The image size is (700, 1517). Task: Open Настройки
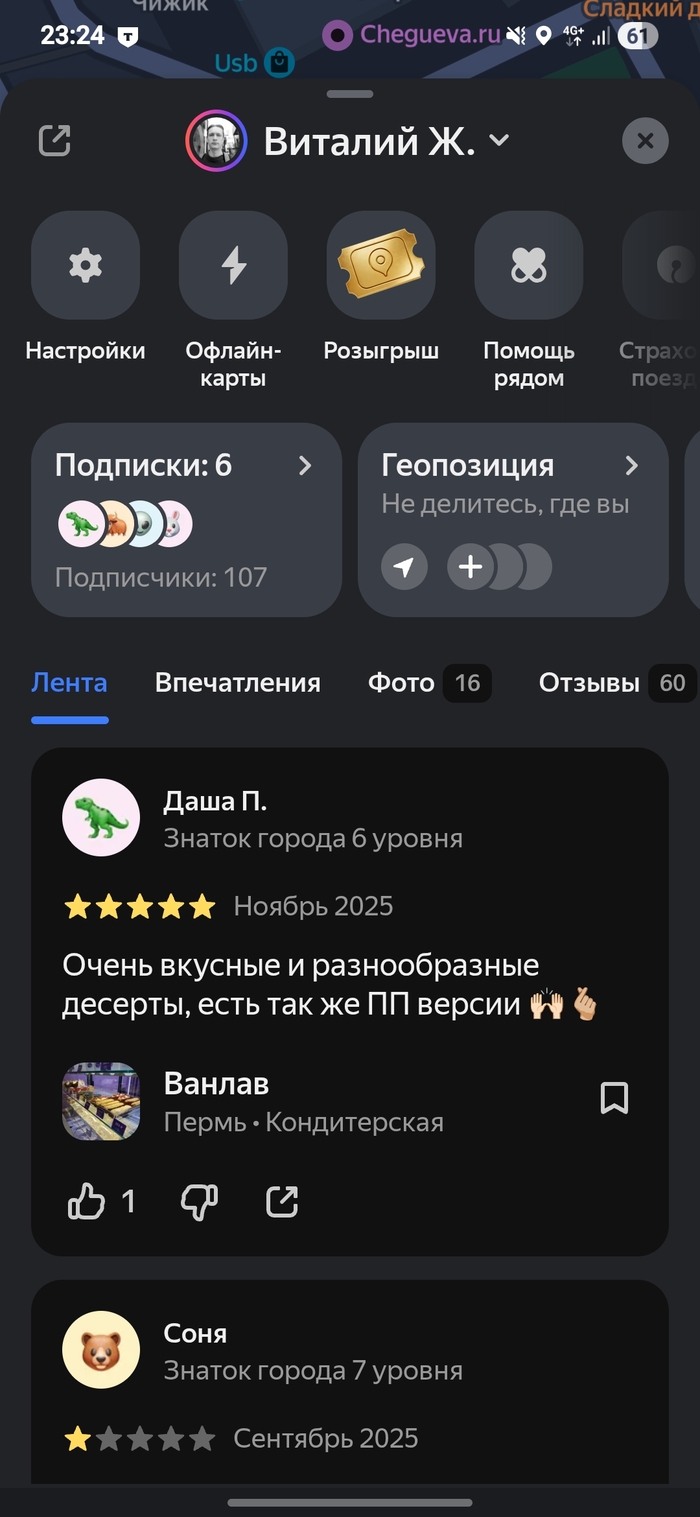85,266
